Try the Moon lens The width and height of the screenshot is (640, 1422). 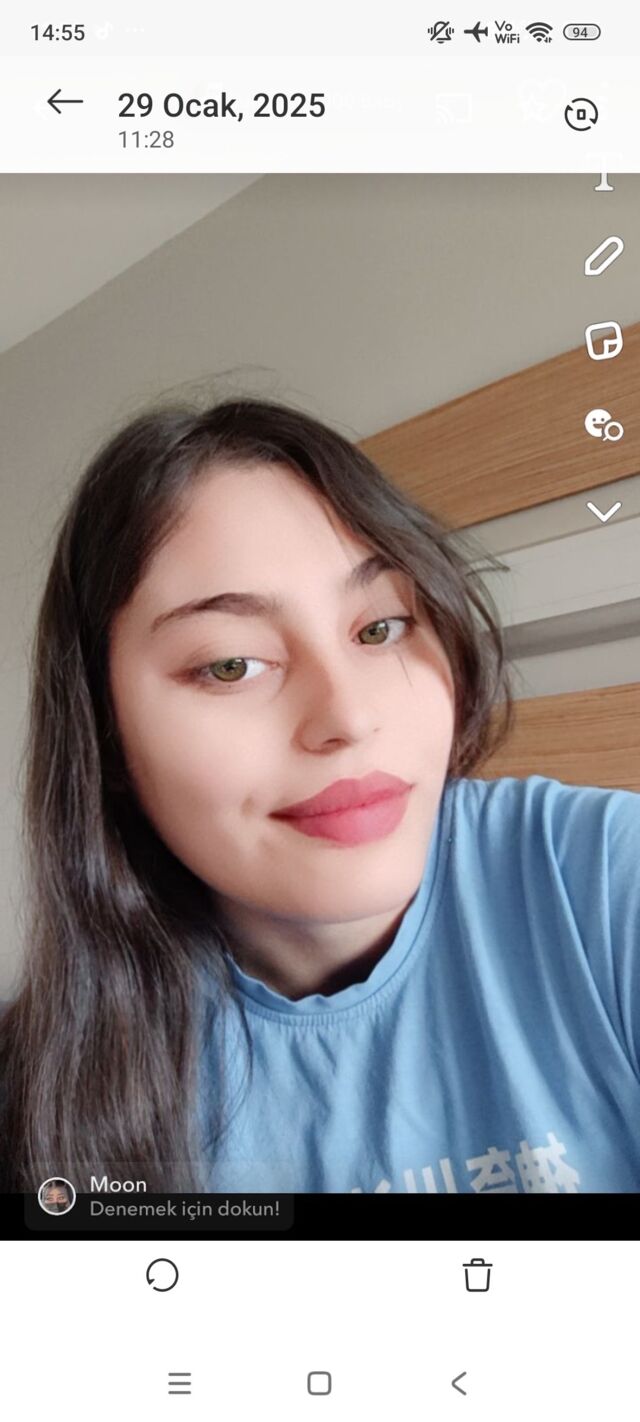(160, 1197)
